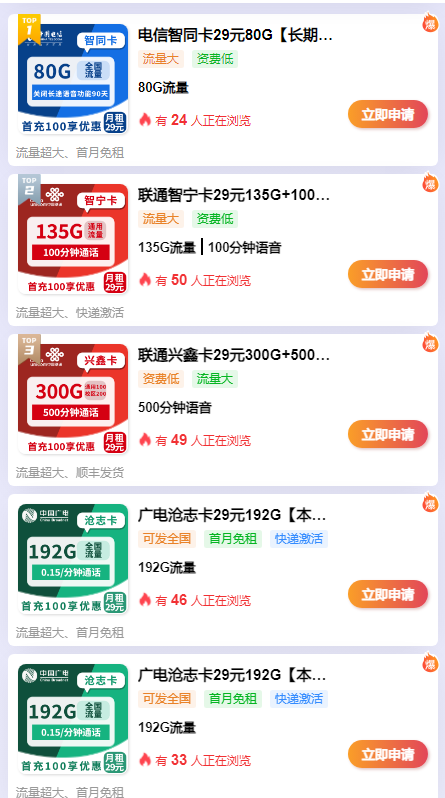Apply for the 广电沧志卡 with 33 viewers
Screen dimensions: 445x798
(388, 754)
